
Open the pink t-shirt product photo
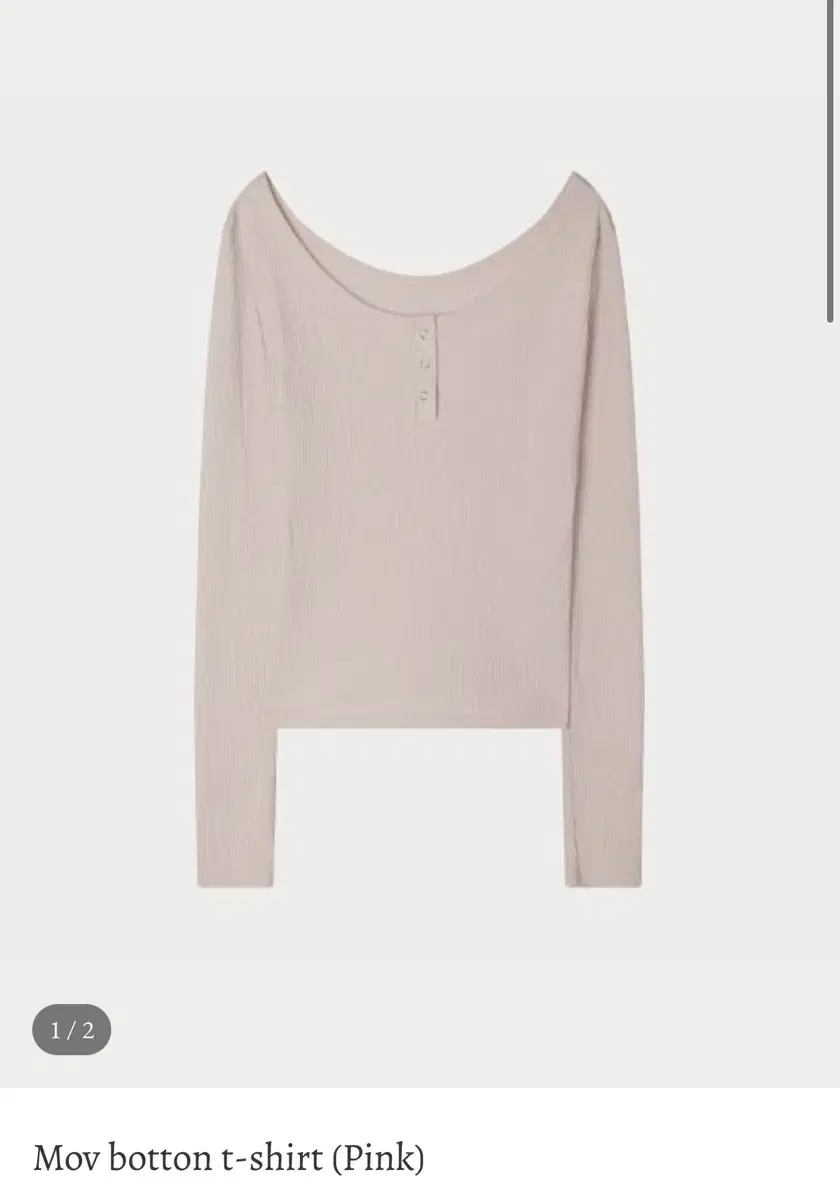420,530
